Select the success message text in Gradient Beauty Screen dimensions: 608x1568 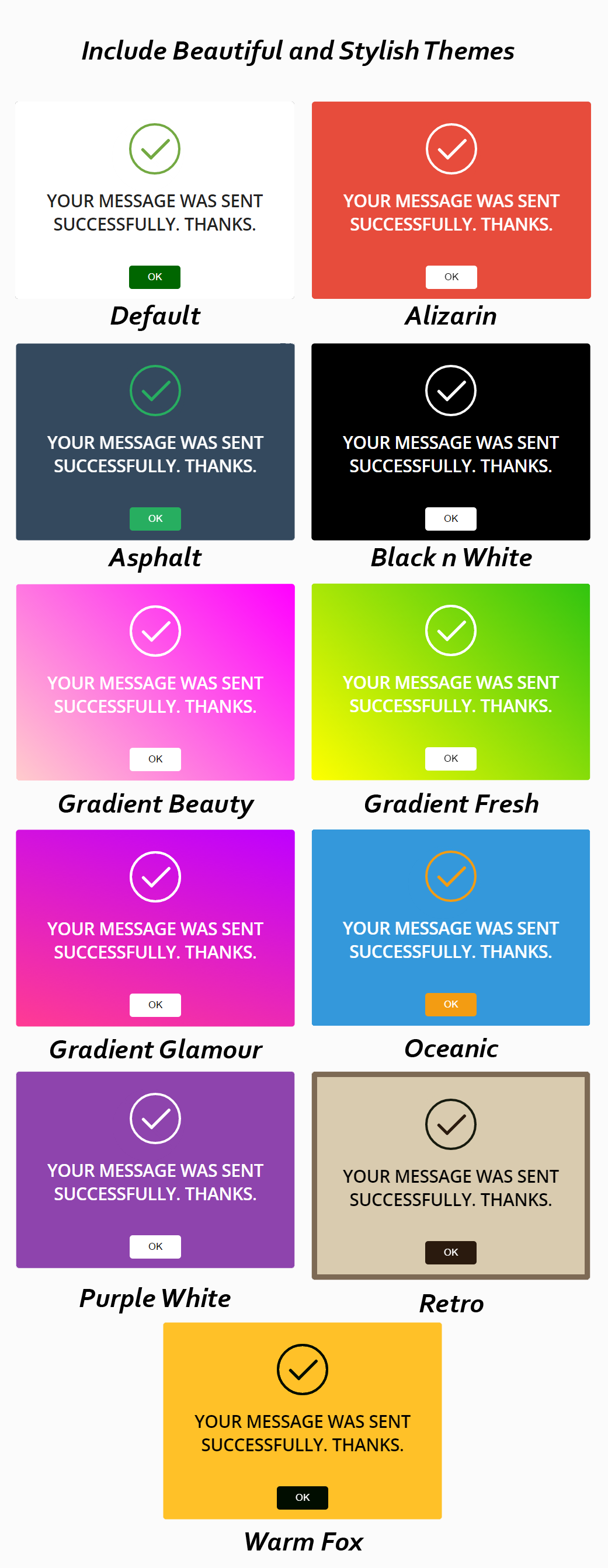[x=155, y=695]
